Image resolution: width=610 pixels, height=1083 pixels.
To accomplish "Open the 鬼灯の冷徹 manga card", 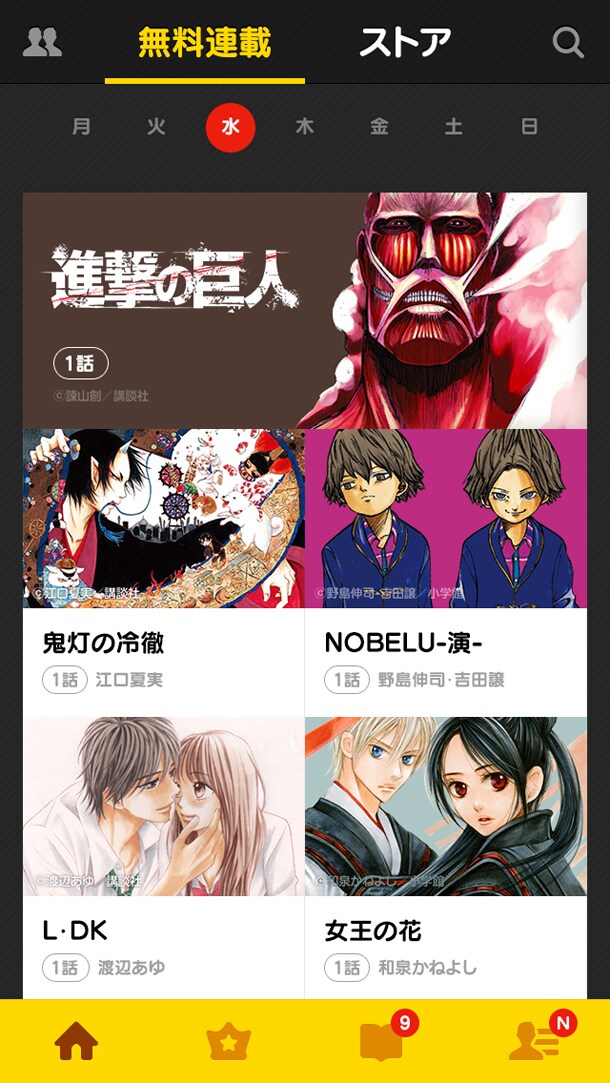I will tap(163, 560).
